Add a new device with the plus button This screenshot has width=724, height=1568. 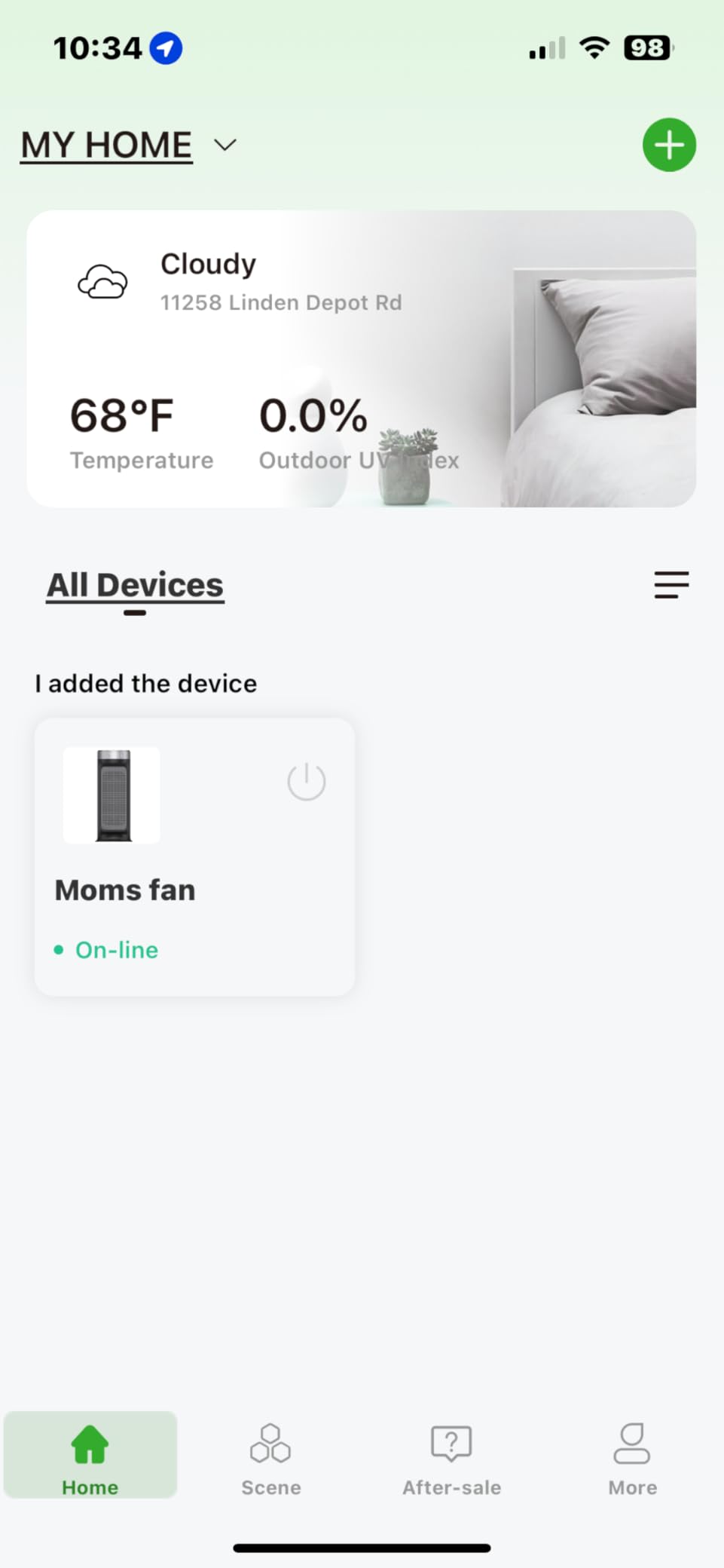[x=669, y=145]
